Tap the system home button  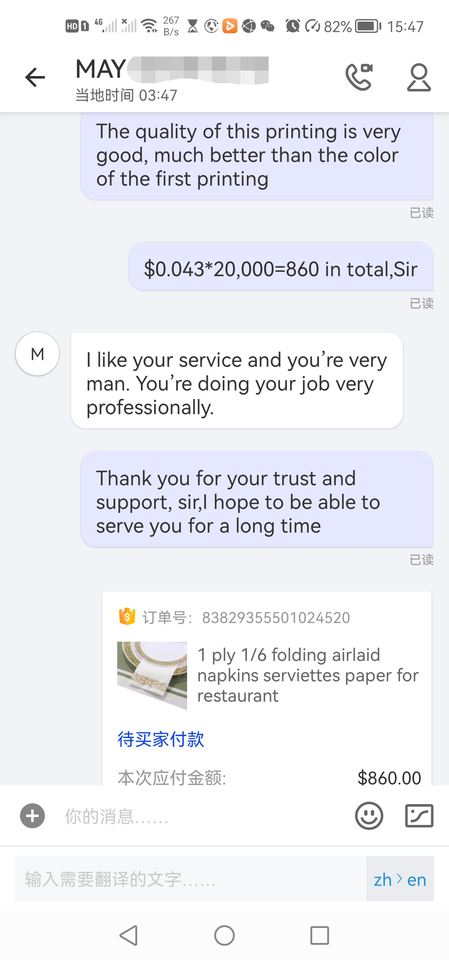[x=224, y=935]
